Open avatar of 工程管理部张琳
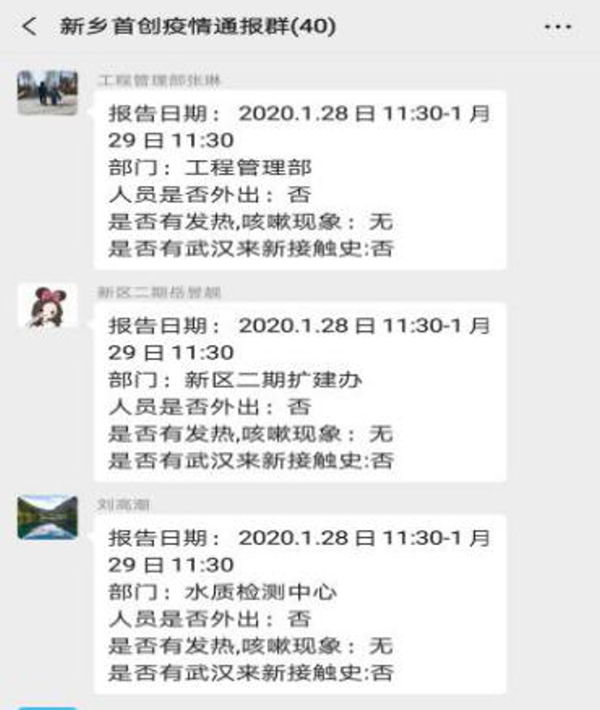 47,92
